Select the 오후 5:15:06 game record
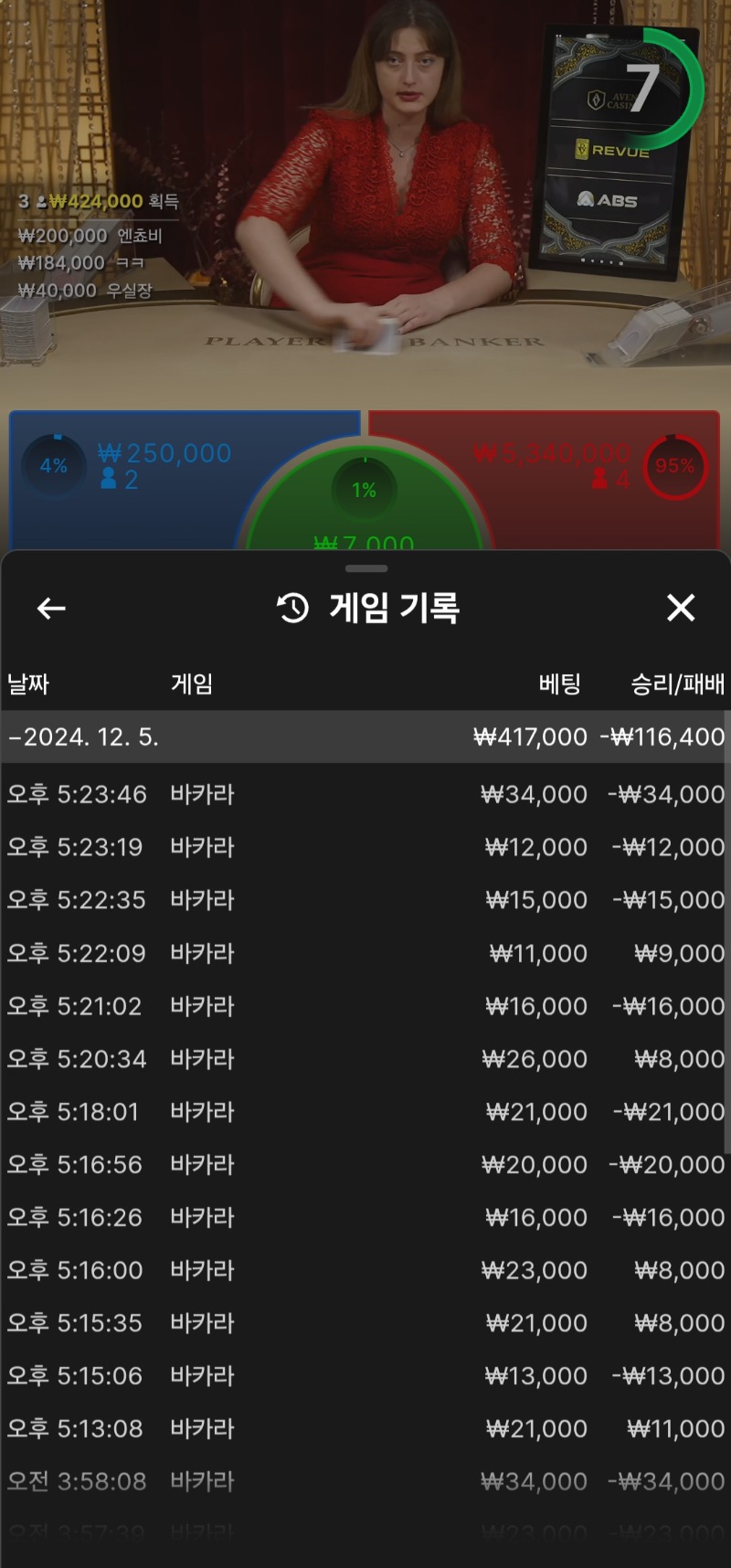This screenshot has height=1568, width=731. point(365,1376)
